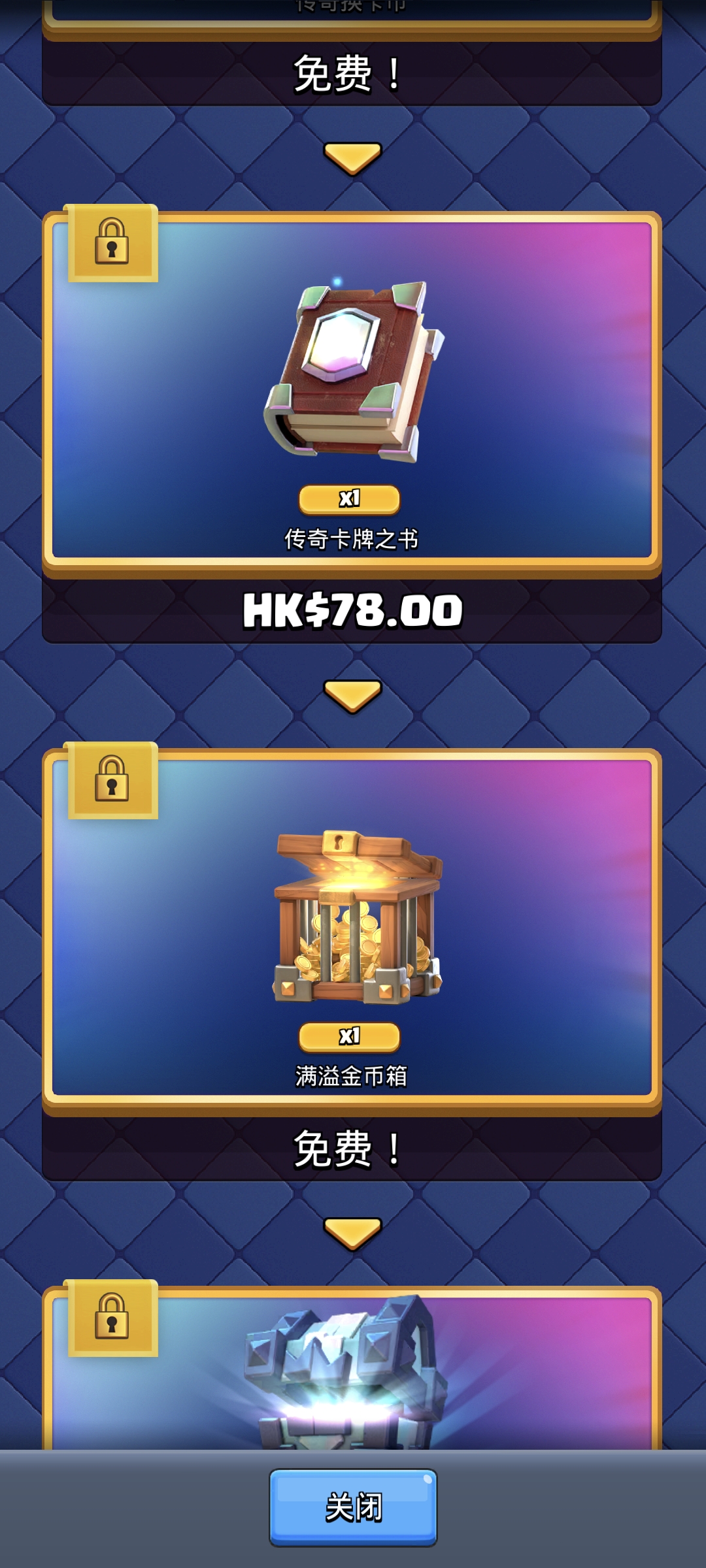This screenshot has height=1568, width=706.
Task: Buy the book for HK$78.00
Action: tap(352, 611)
